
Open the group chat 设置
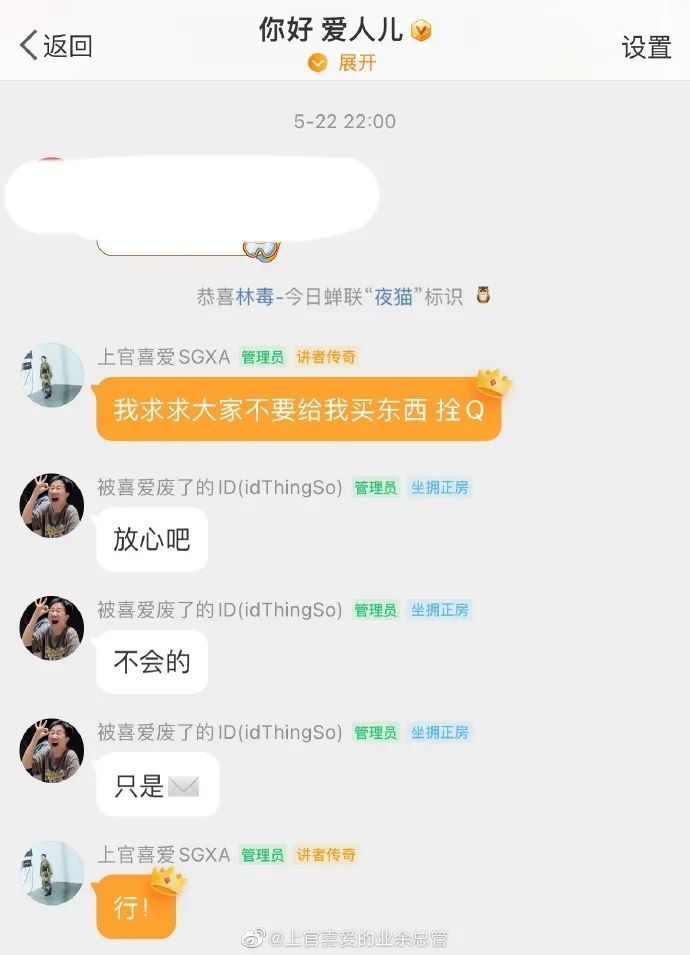tap(646, 47)
